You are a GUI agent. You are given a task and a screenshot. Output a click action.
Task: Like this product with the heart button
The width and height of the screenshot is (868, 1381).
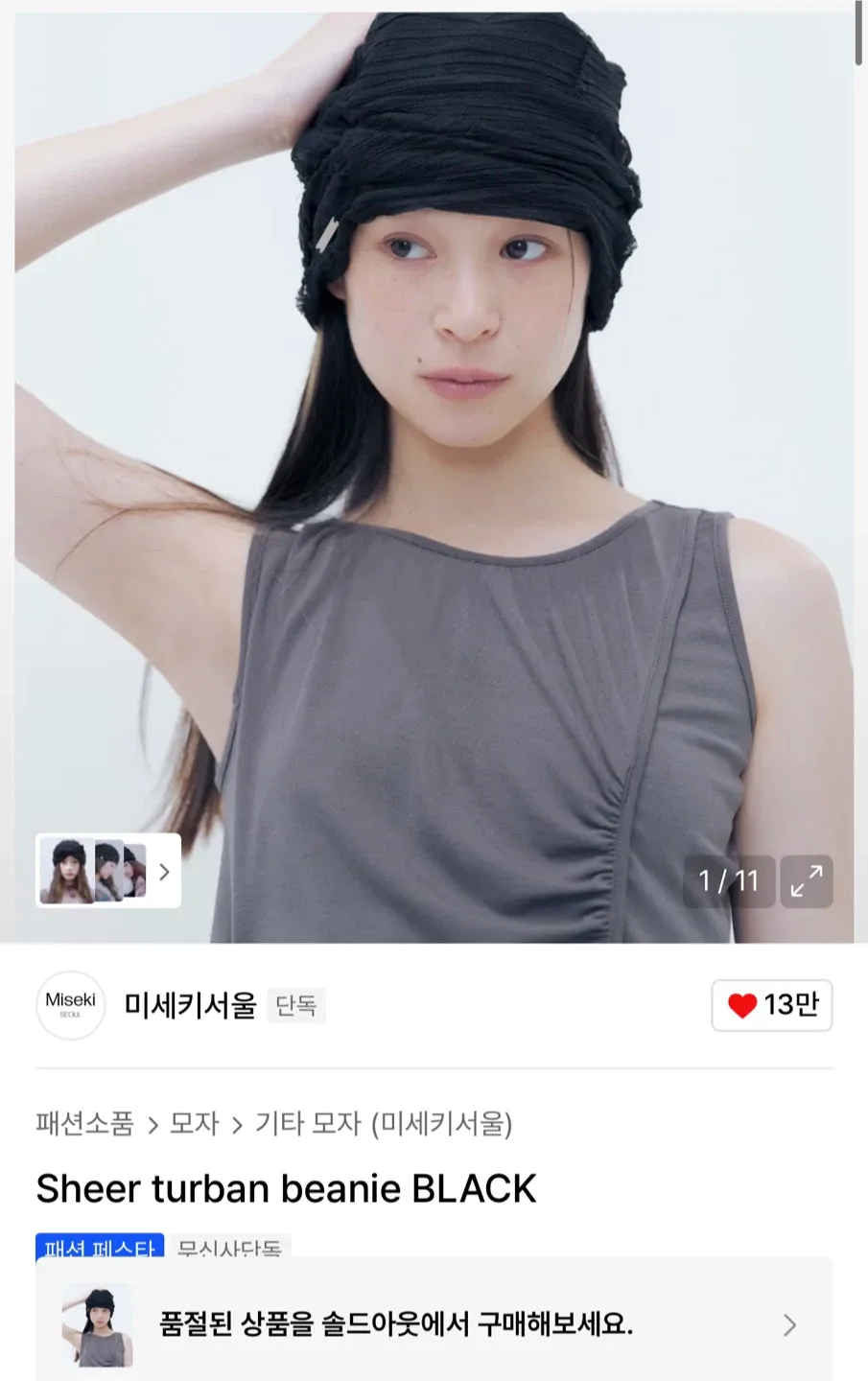click(x=771, y=1005)
